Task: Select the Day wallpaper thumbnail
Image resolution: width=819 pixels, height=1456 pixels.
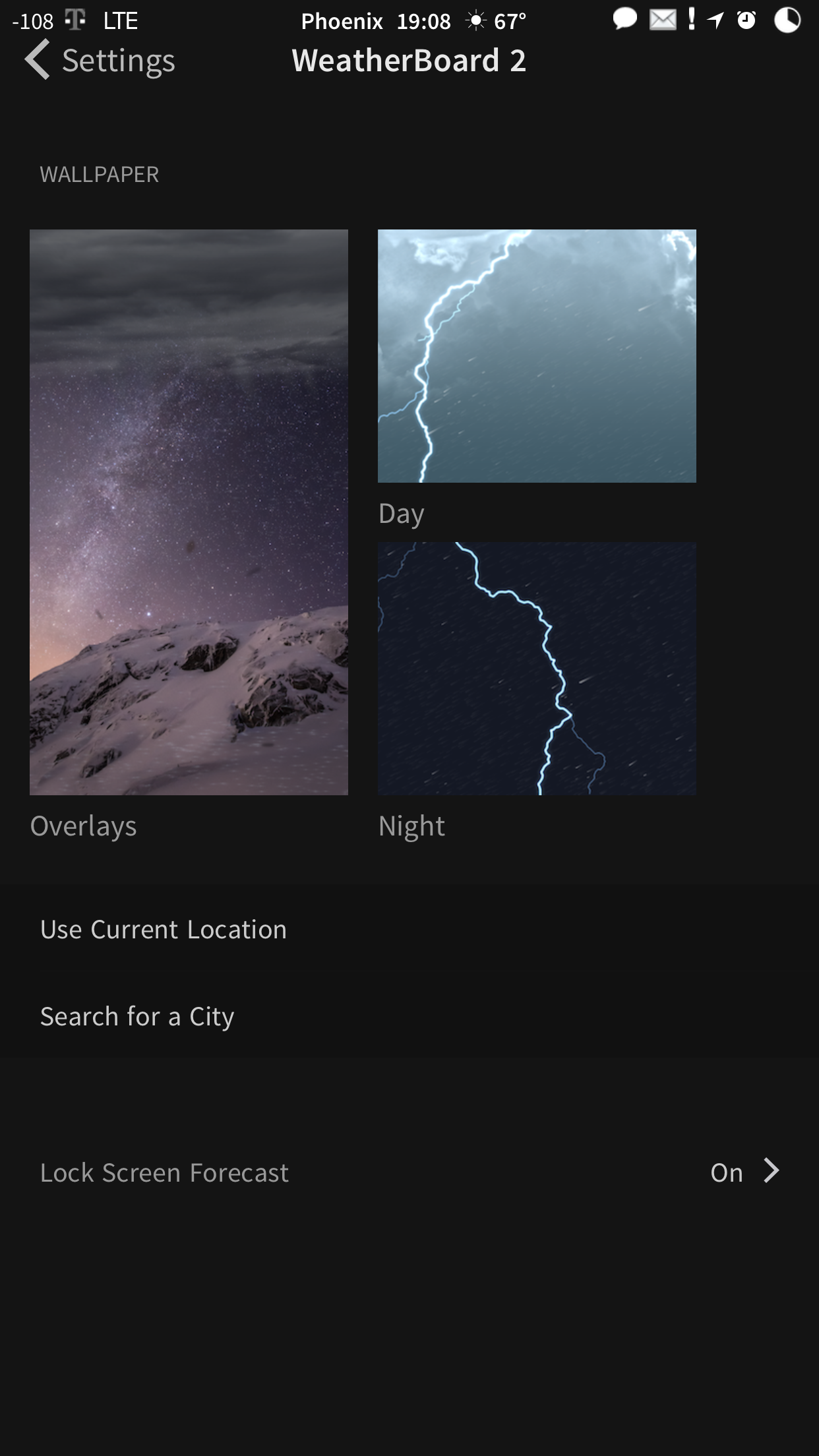Action: pos(537,356)
